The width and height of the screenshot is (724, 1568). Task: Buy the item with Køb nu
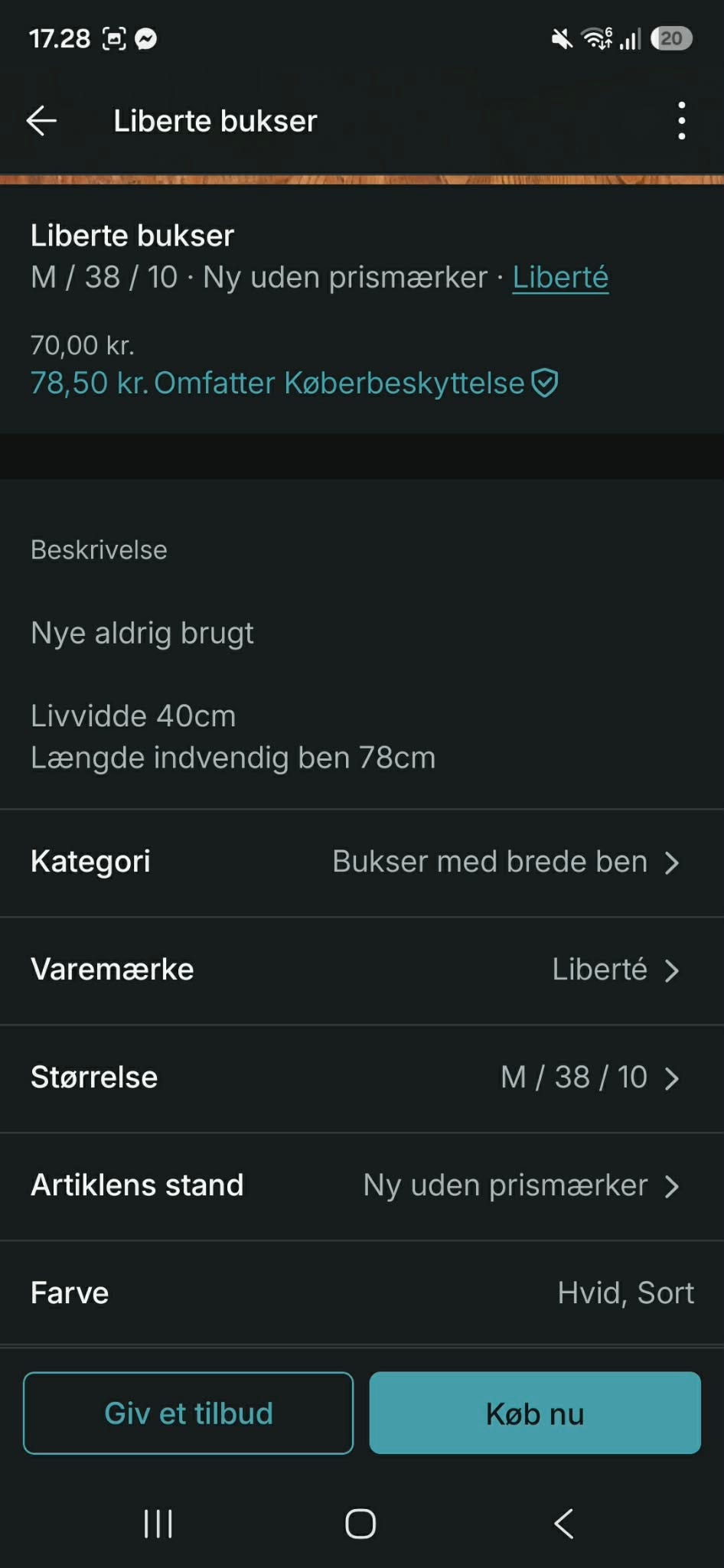tap(535, 1413)
